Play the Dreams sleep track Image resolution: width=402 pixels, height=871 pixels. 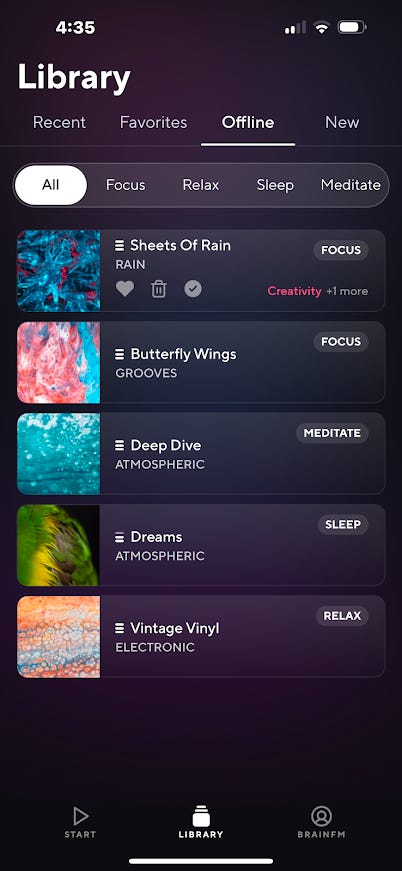click(201, 545)
